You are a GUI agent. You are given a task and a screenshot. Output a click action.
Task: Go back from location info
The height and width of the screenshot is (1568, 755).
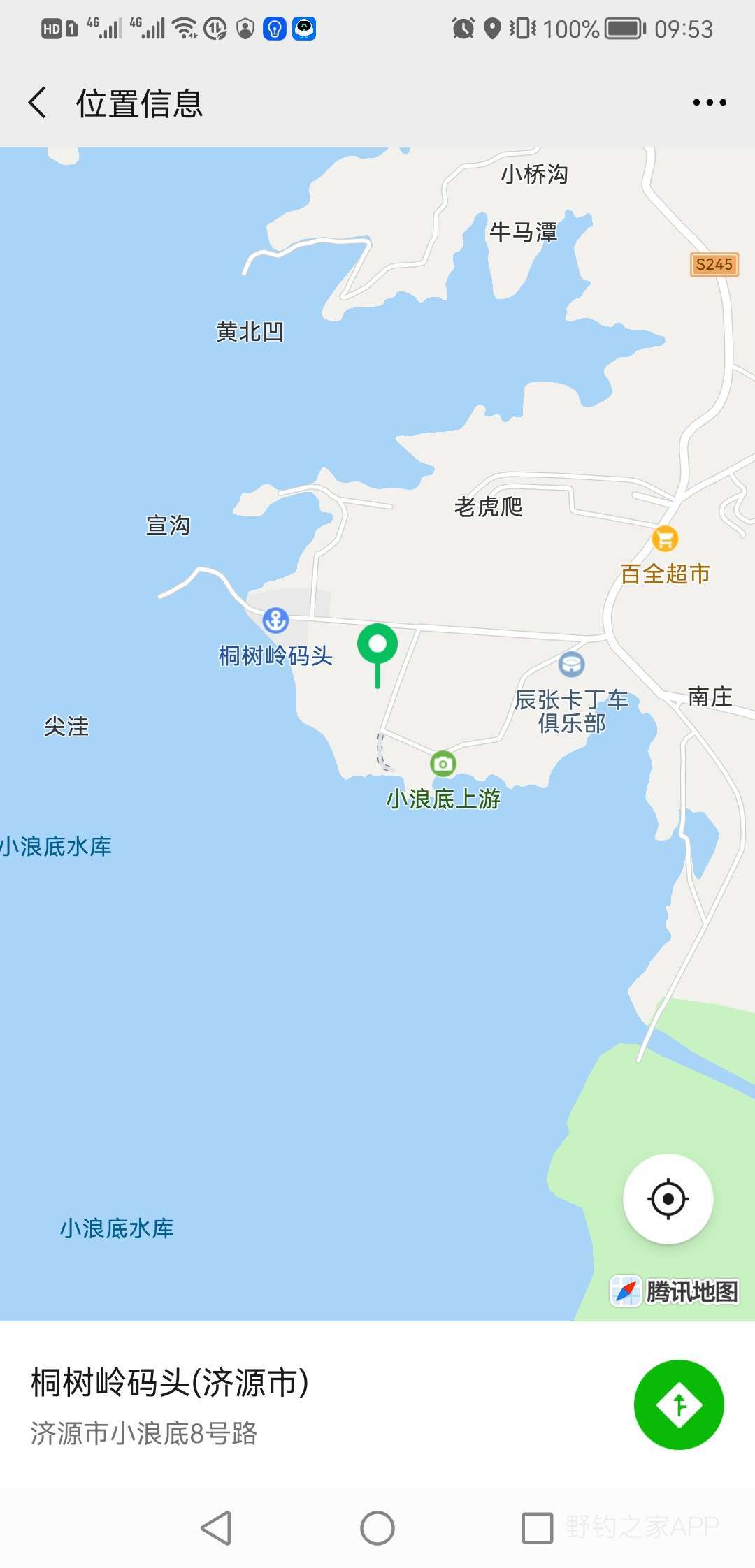point(38,103)
